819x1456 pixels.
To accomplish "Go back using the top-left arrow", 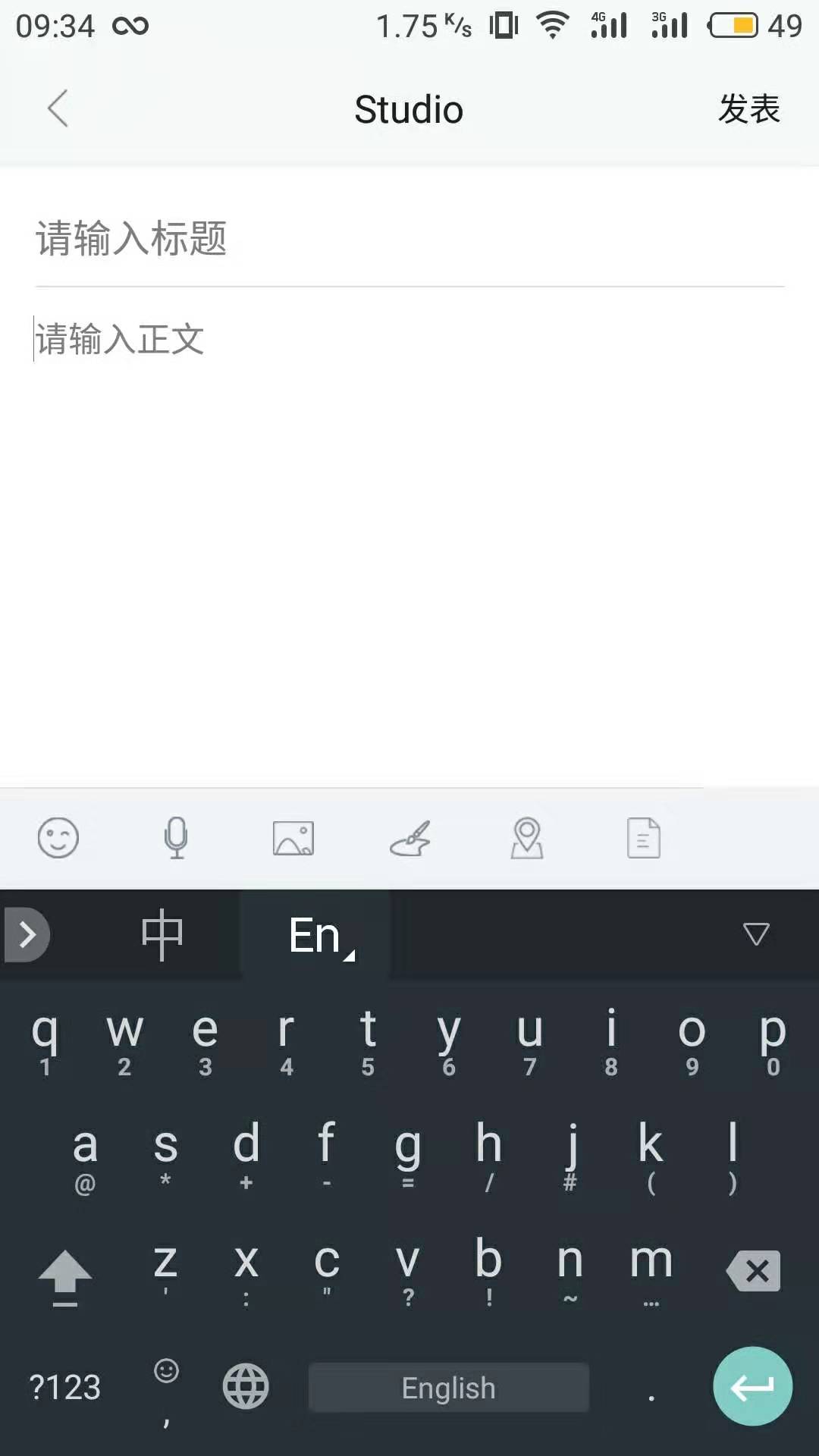I will pyautogui.click(x=58, y=108).
